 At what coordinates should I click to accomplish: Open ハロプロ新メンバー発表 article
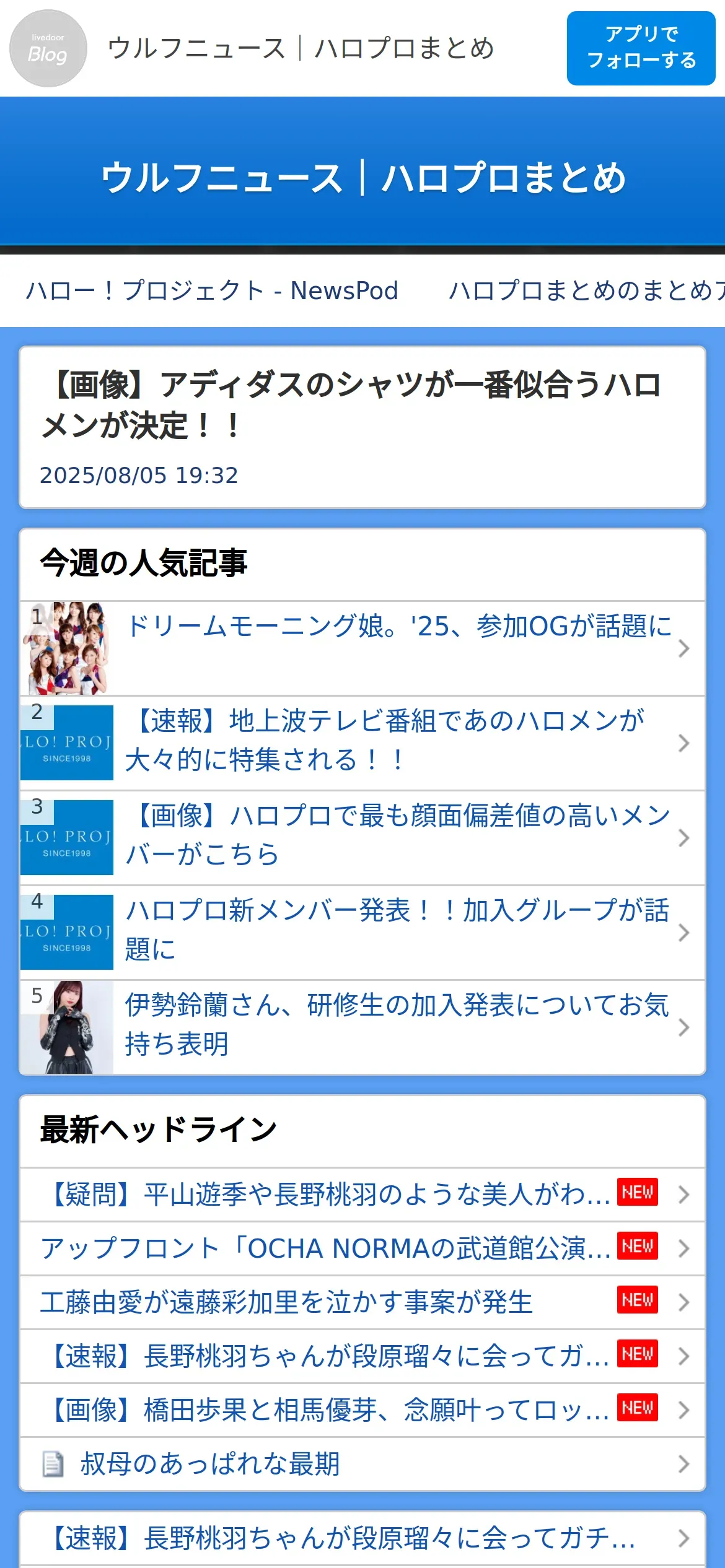click(x=362, y=933)
